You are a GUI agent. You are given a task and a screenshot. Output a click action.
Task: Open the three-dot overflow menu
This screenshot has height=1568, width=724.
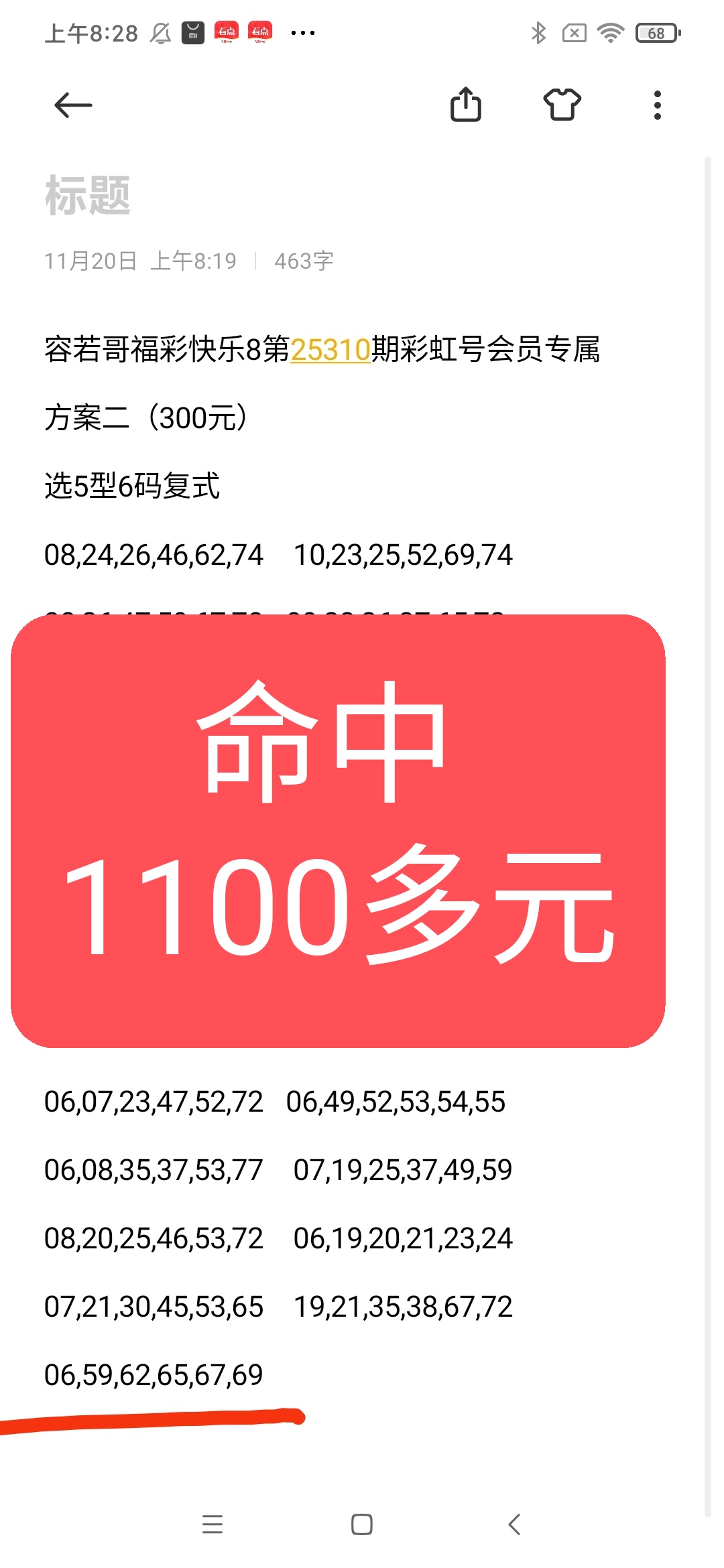coord(657,105)
